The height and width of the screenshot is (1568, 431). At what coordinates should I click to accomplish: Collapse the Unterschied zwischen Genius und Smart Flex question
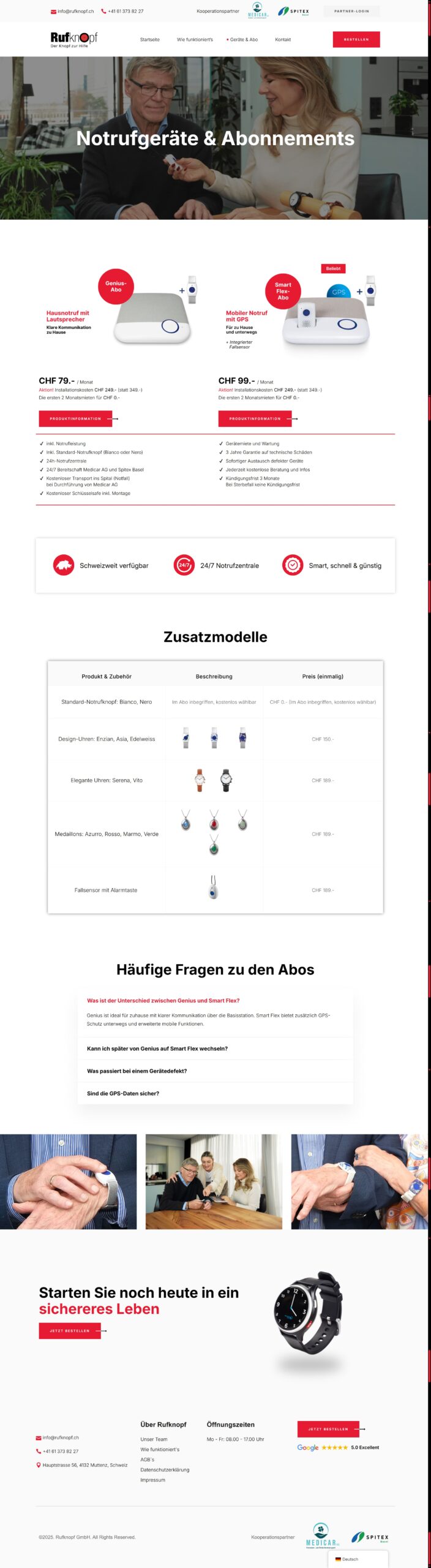click(163, 1000)
